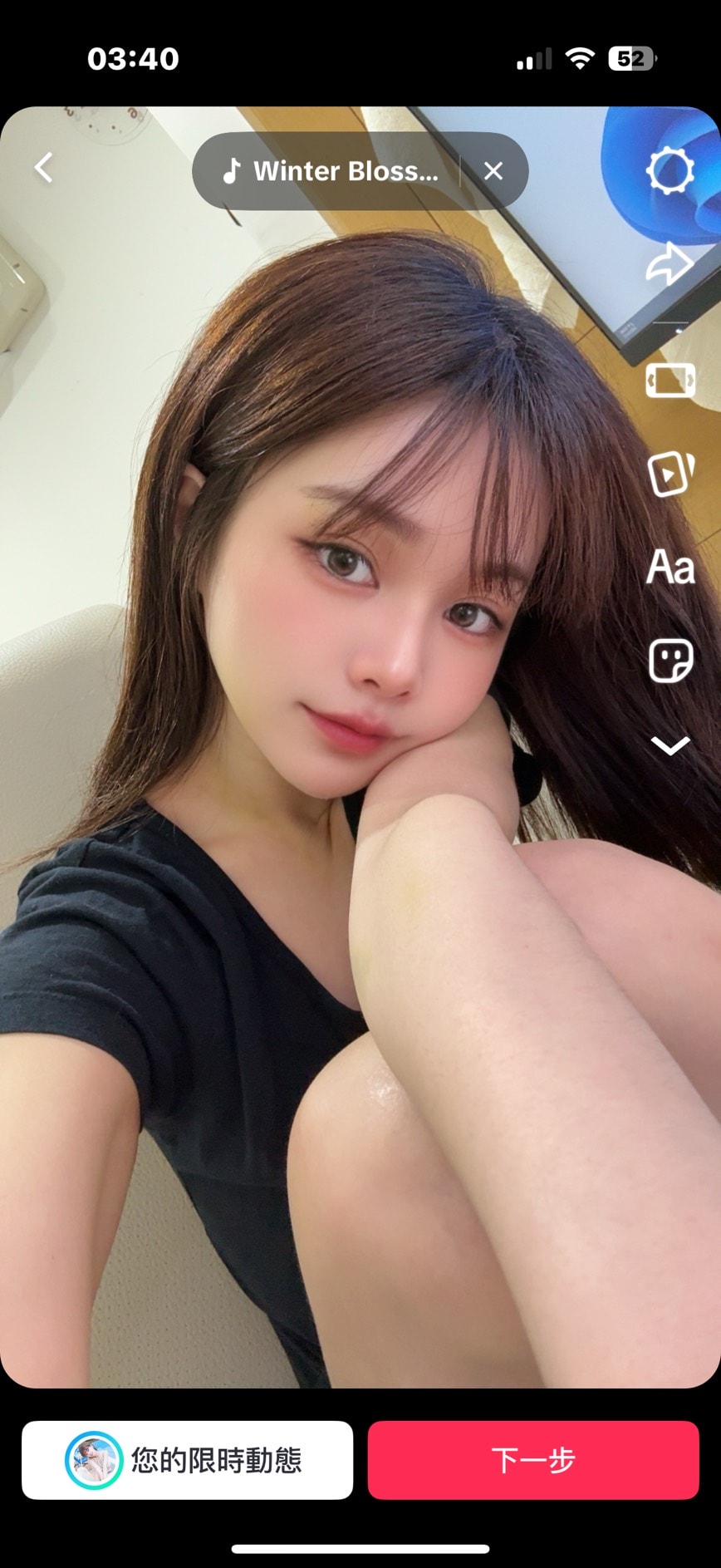721x1568 pixels.
Task: Open the settings gear icon
Action: (669, 171)
